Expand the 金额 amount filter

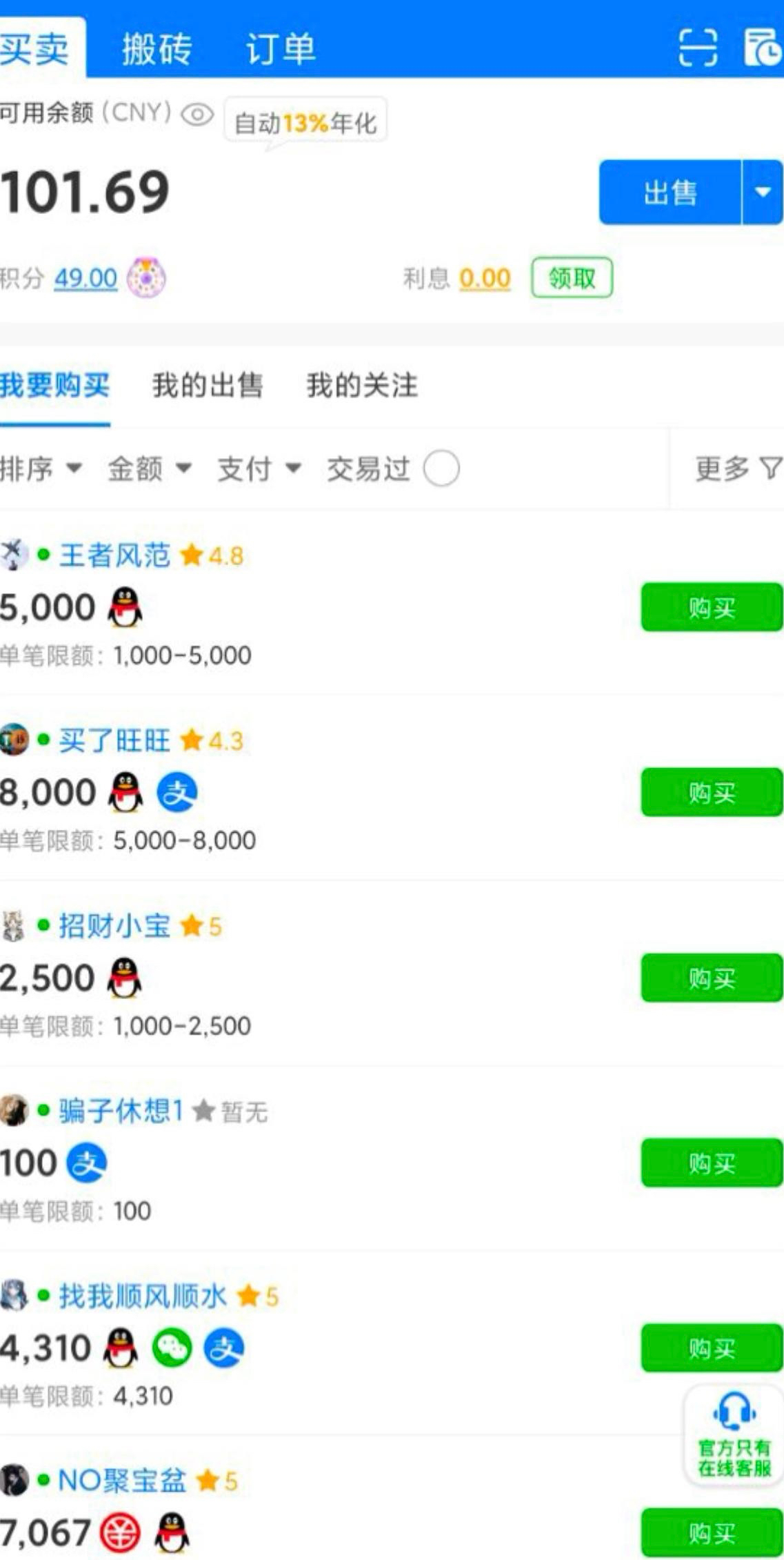point(149,469)
